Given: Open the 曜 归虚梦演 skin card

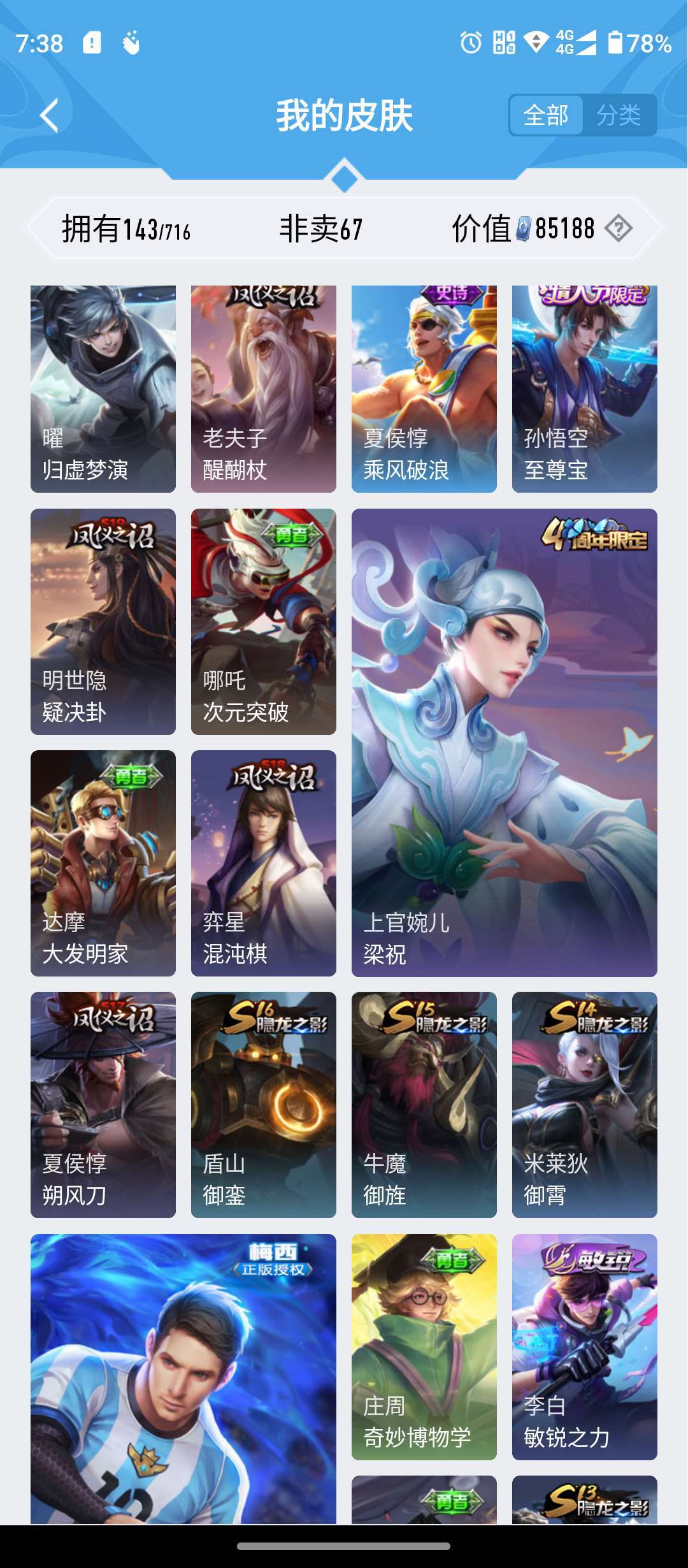Looking at the screenshot, I should (103, 389).
